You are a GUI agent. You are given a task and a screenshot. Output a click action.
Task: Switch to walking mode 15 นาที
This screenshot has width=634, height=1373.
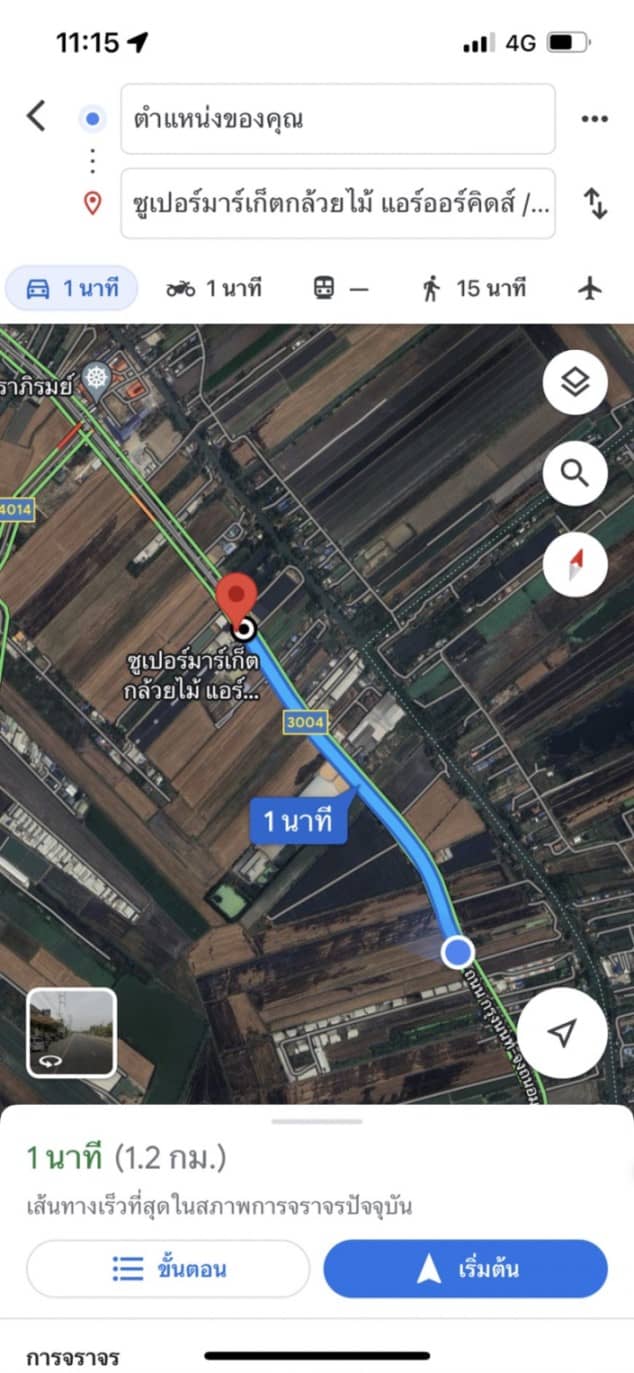(474, 289)
